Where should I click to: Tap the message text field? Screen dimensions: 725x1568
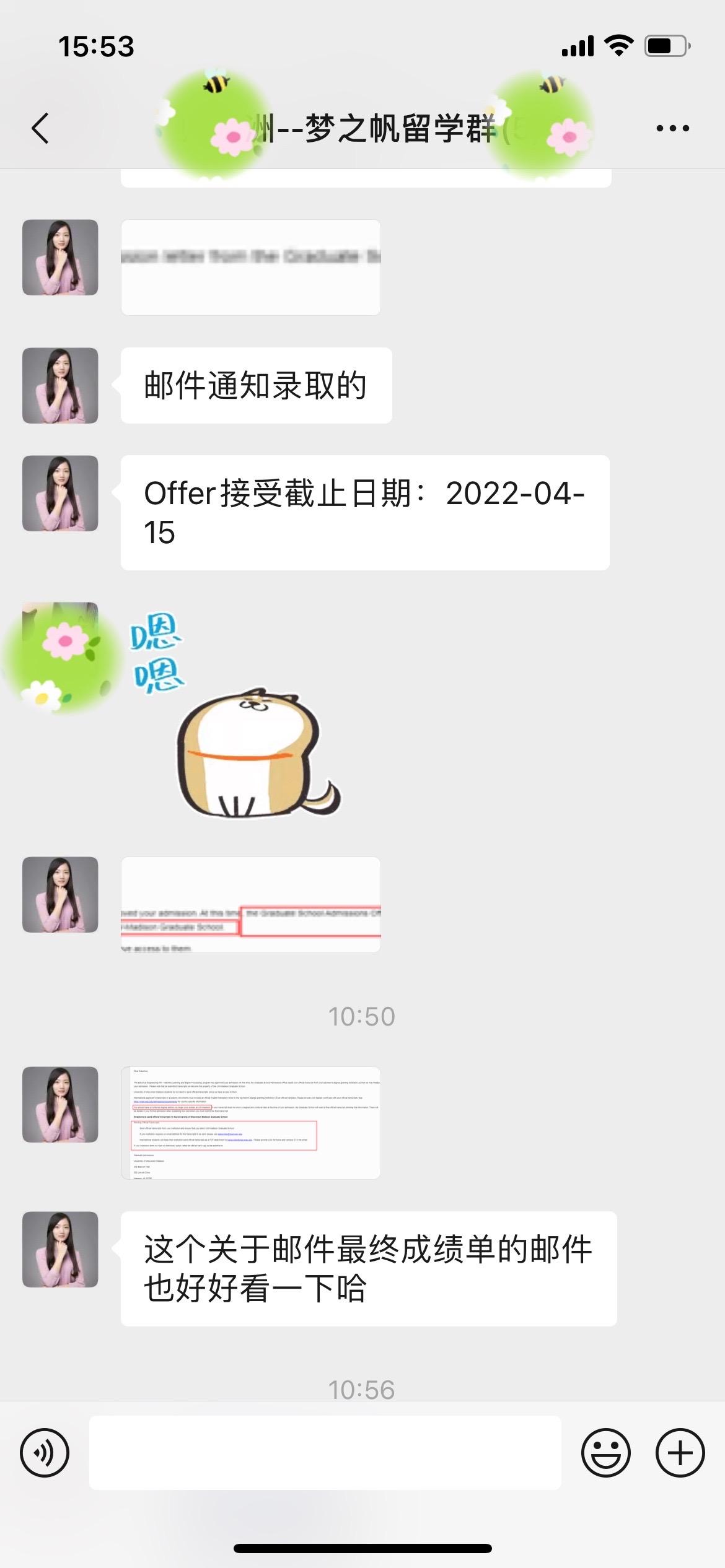click(x=325, y=1452)
